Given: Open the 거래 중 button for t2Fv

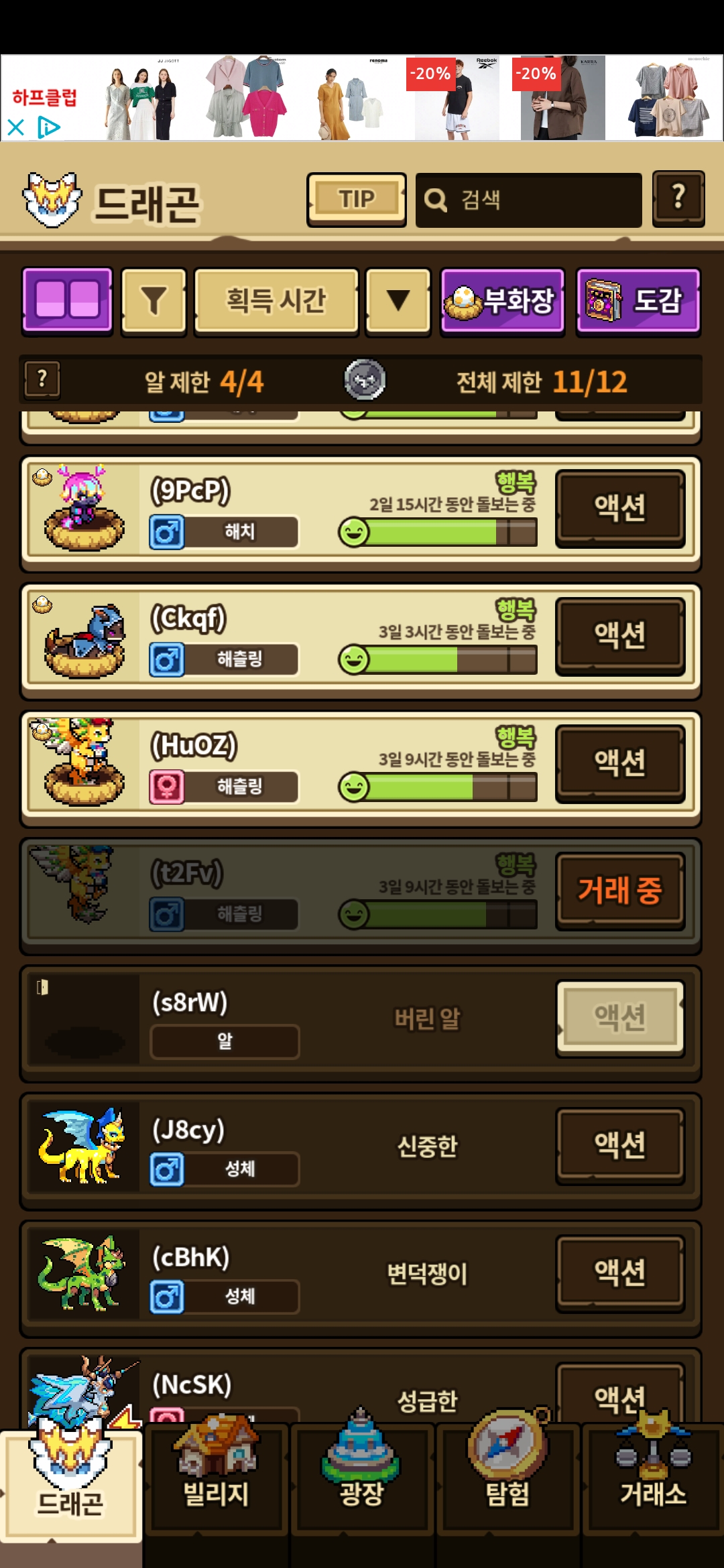Looking at the screenshot, I should 620,890.
